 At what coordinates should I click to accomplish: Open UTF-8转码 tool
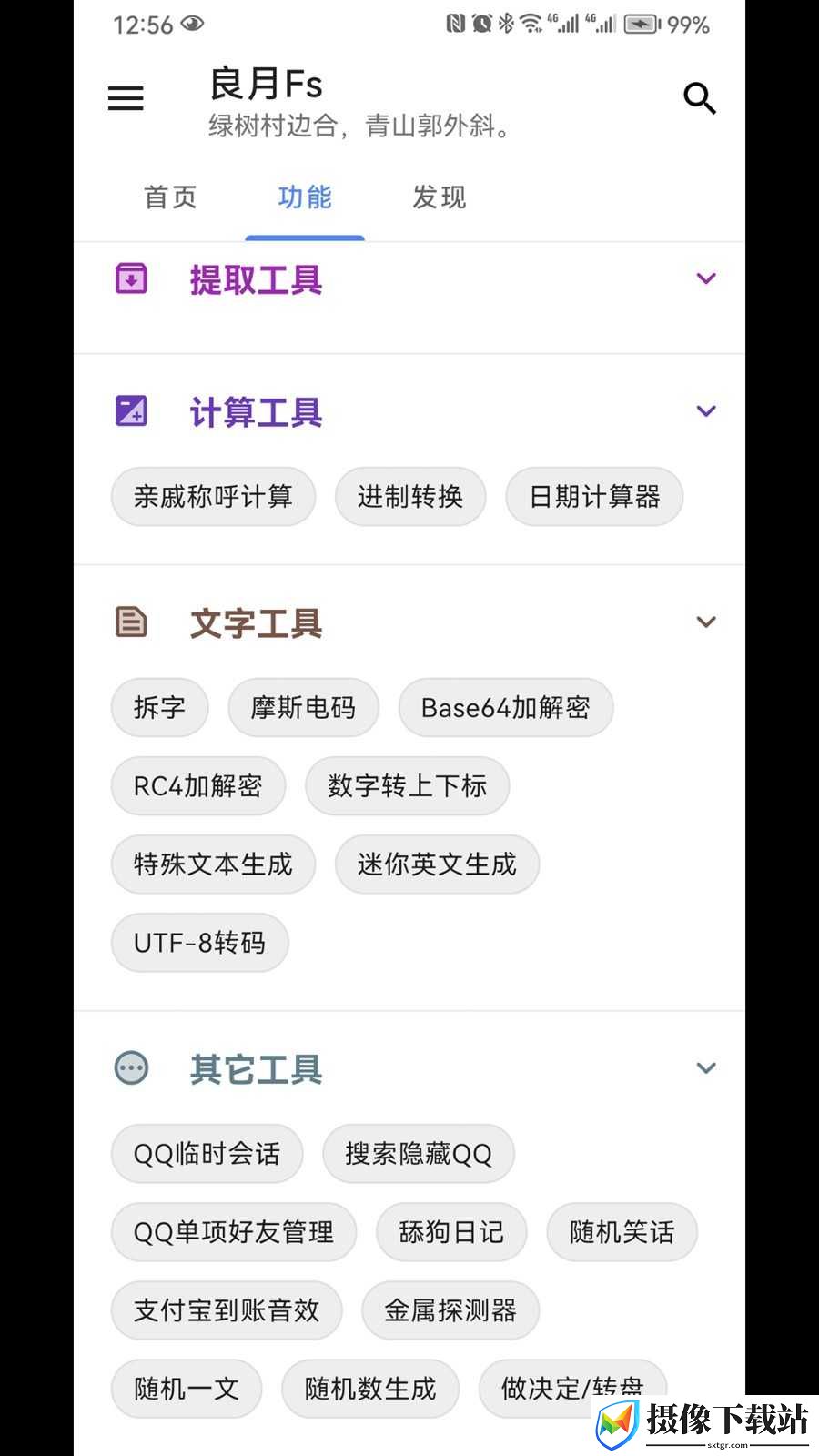pyautogui.click(x=200, y=943)
